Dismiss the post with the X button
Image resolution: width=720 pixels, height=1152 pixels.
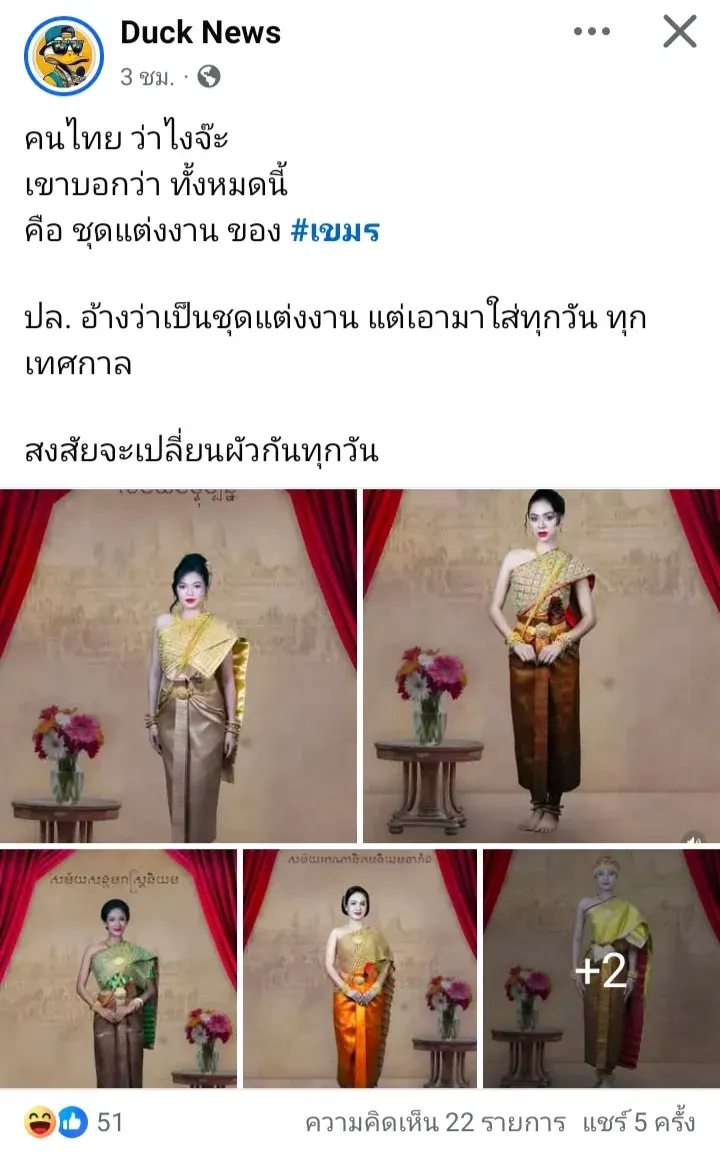click(680, 33)
